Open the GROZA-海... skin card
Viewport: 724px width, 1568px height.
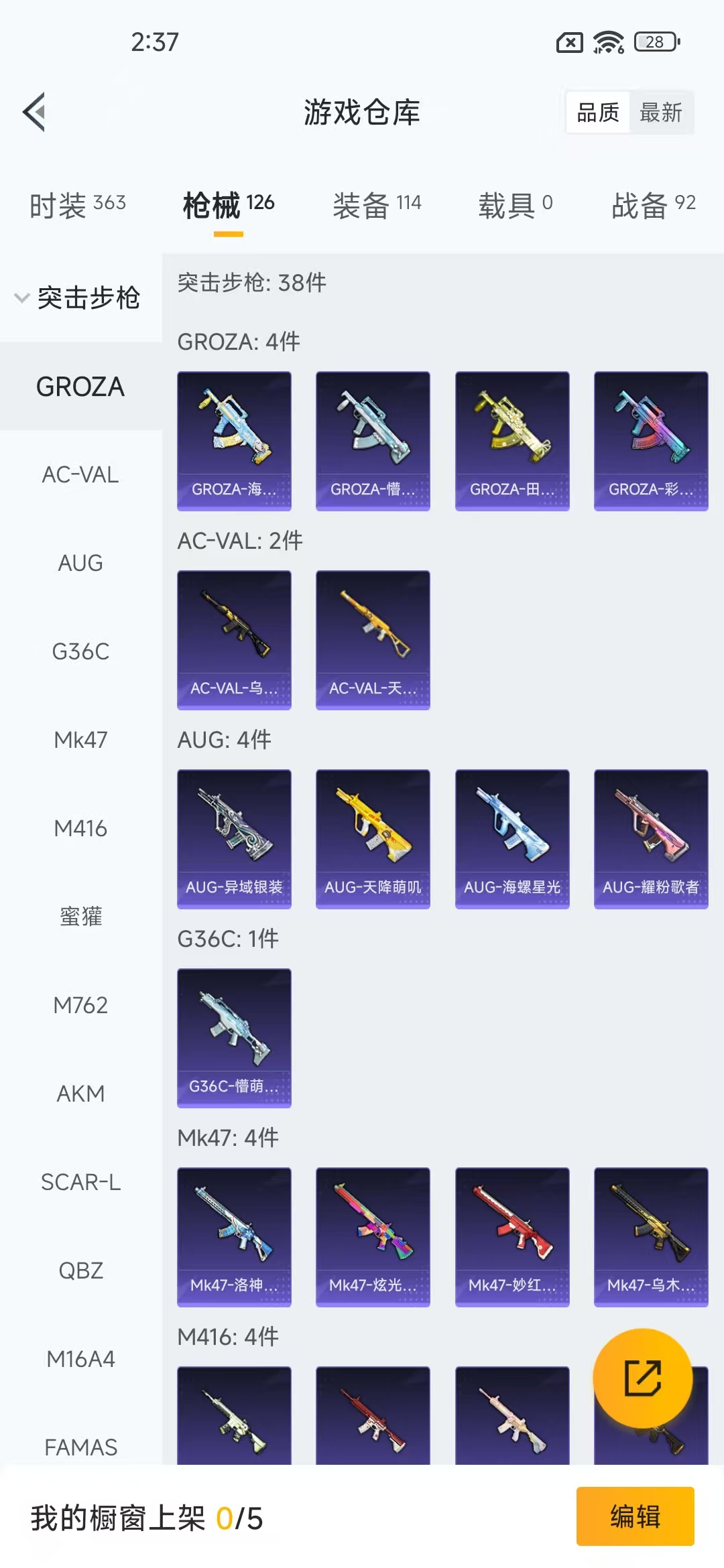tap(234, 441)
